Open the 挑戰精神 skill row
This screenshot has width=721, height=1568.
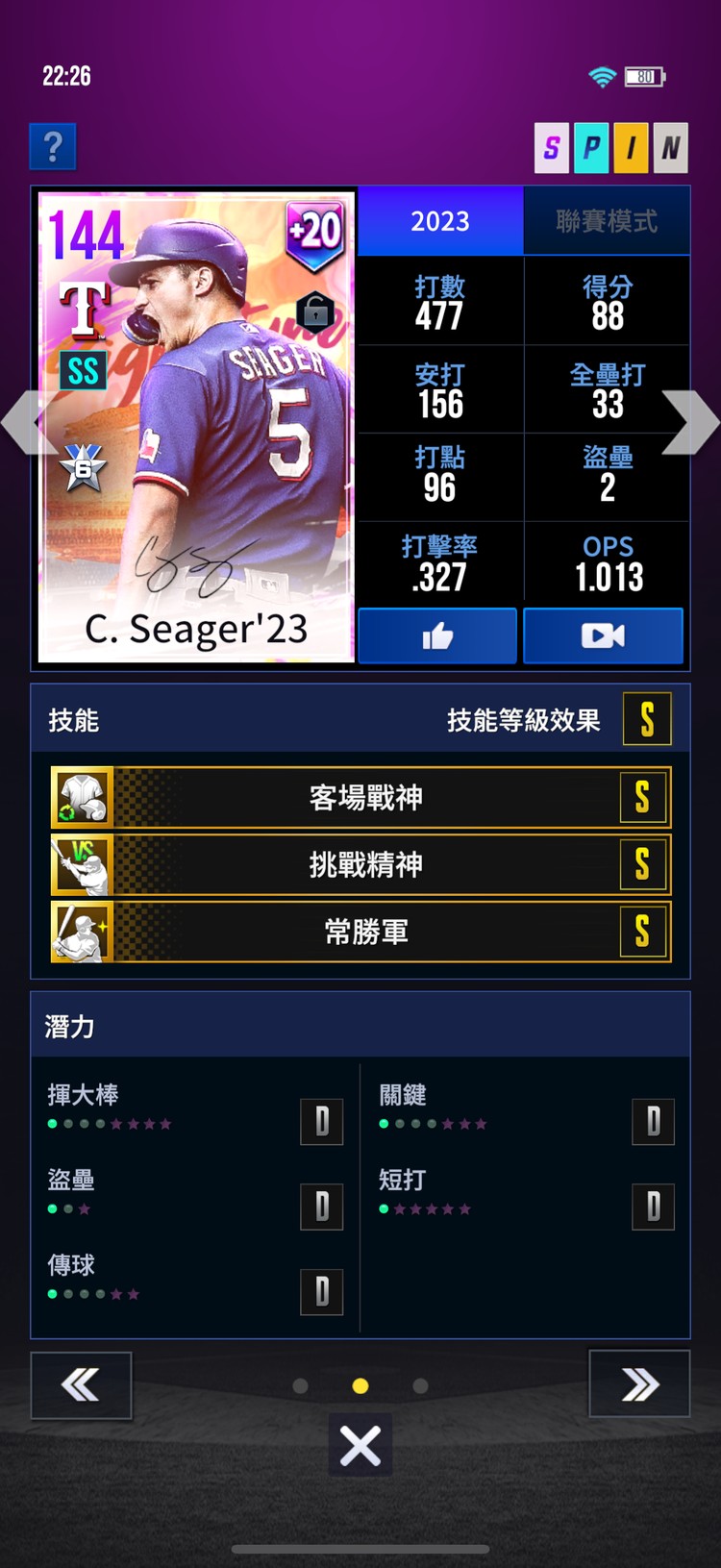coord(360,864)
